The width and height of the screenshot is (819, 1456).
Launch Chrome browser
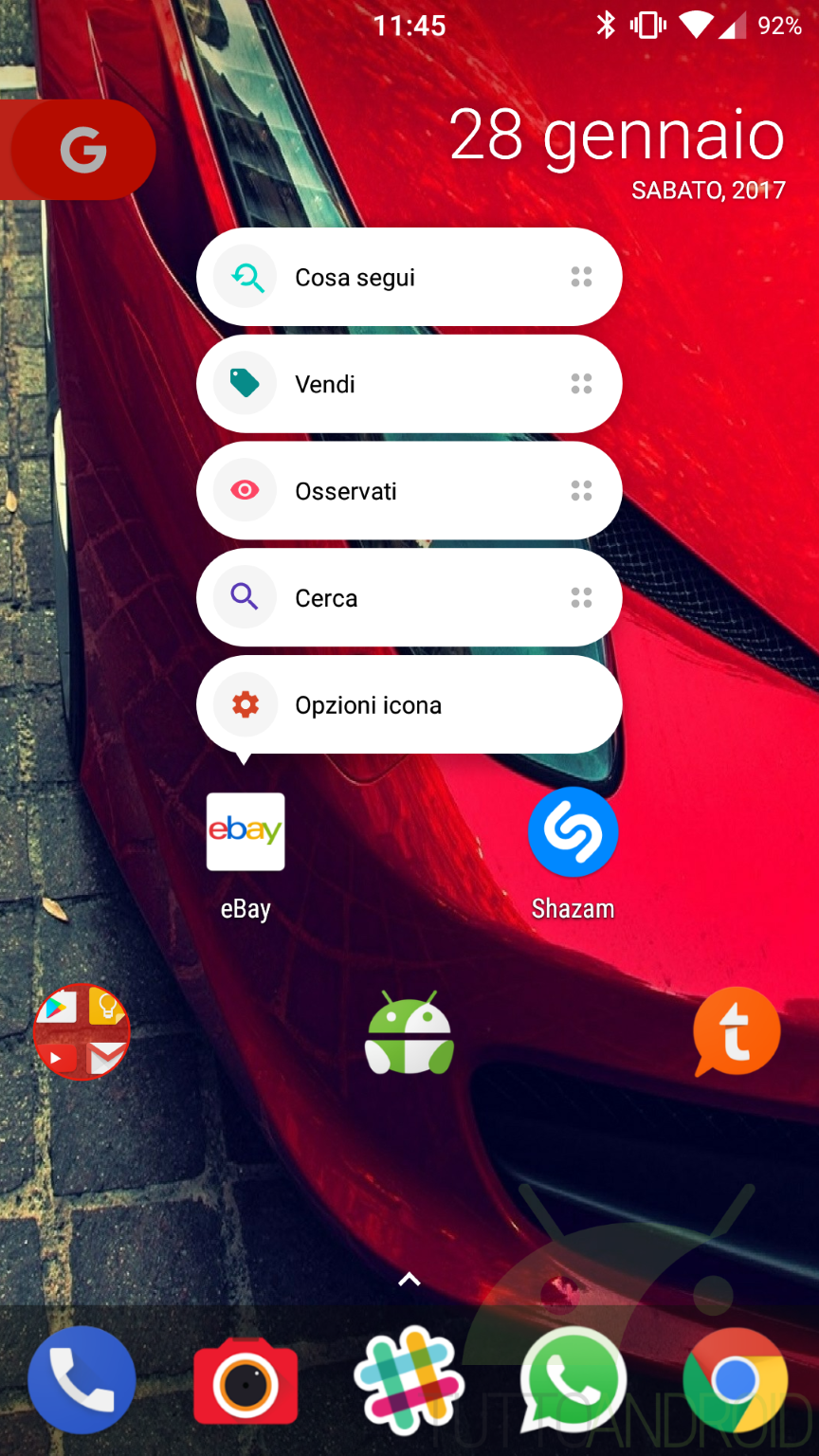pos(736,1380)
